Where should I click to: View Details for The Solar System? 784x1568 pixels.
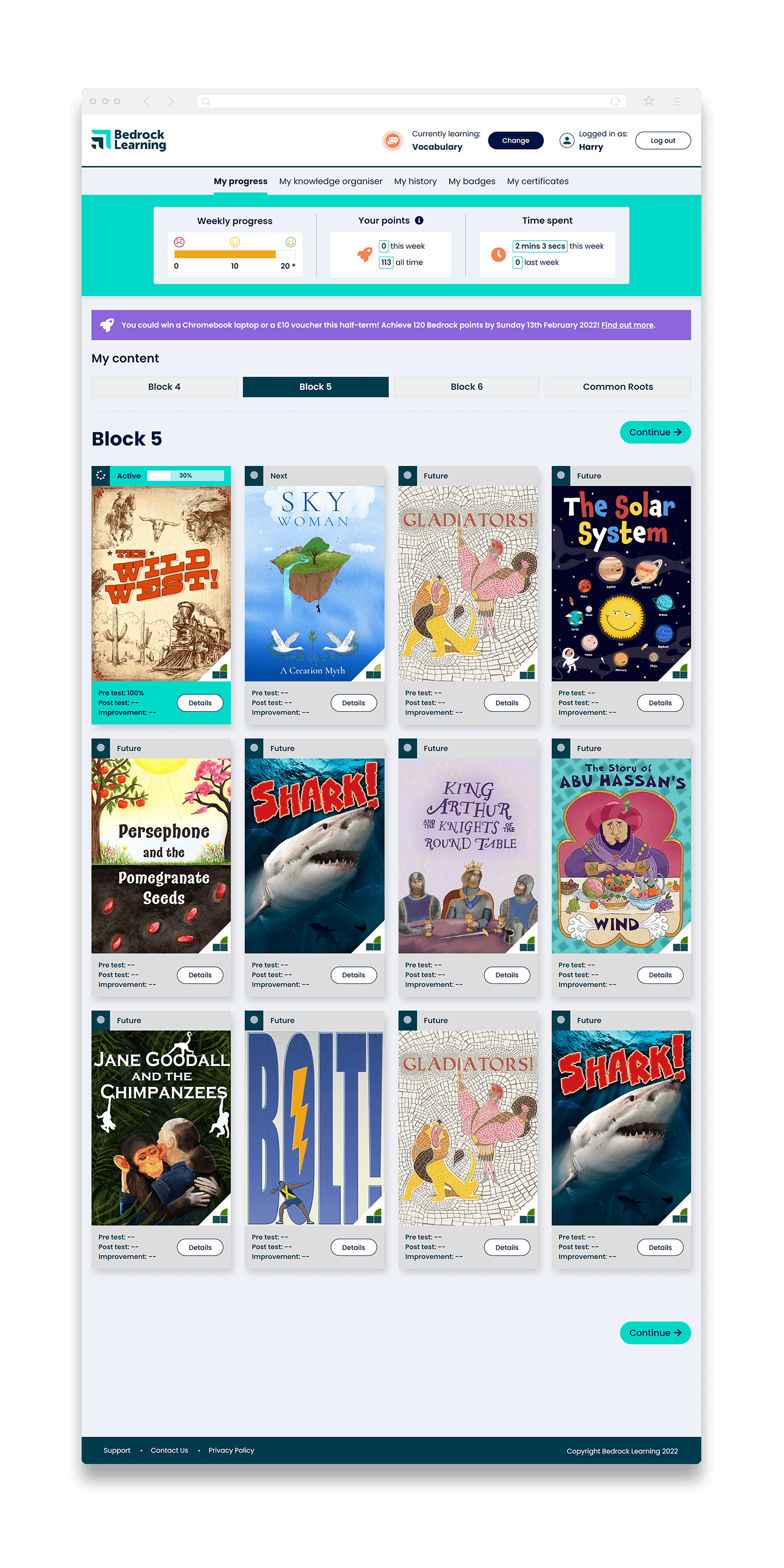coord(660,703)
